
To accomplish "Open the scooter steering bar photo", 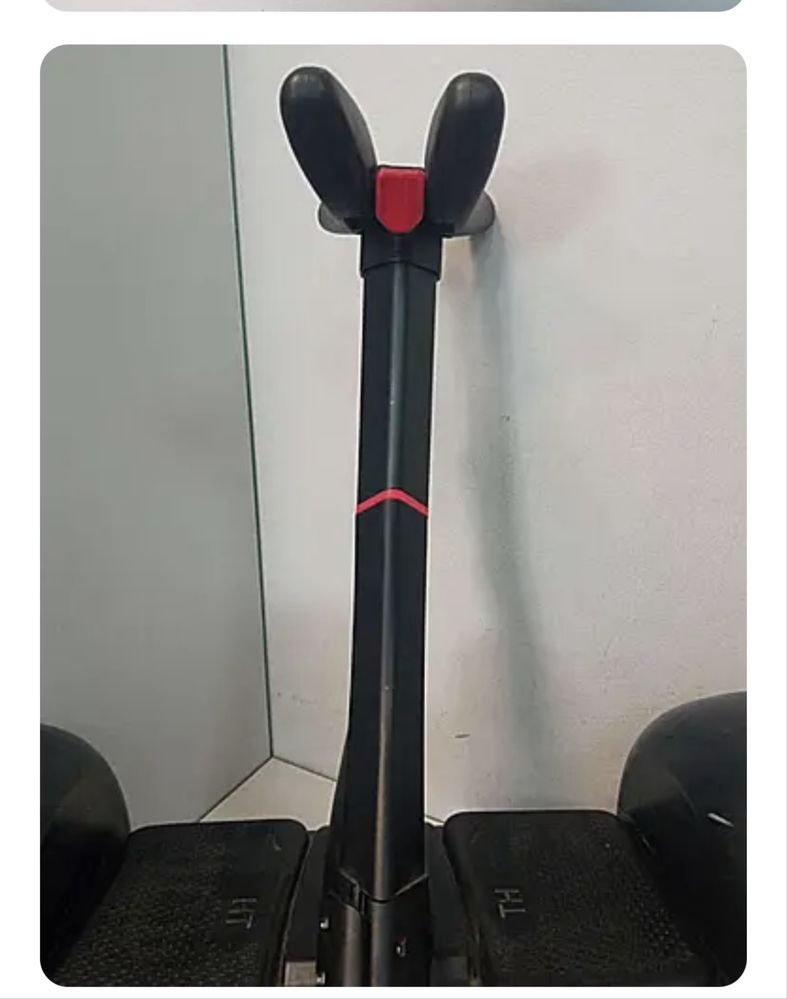I will point(393,515).
